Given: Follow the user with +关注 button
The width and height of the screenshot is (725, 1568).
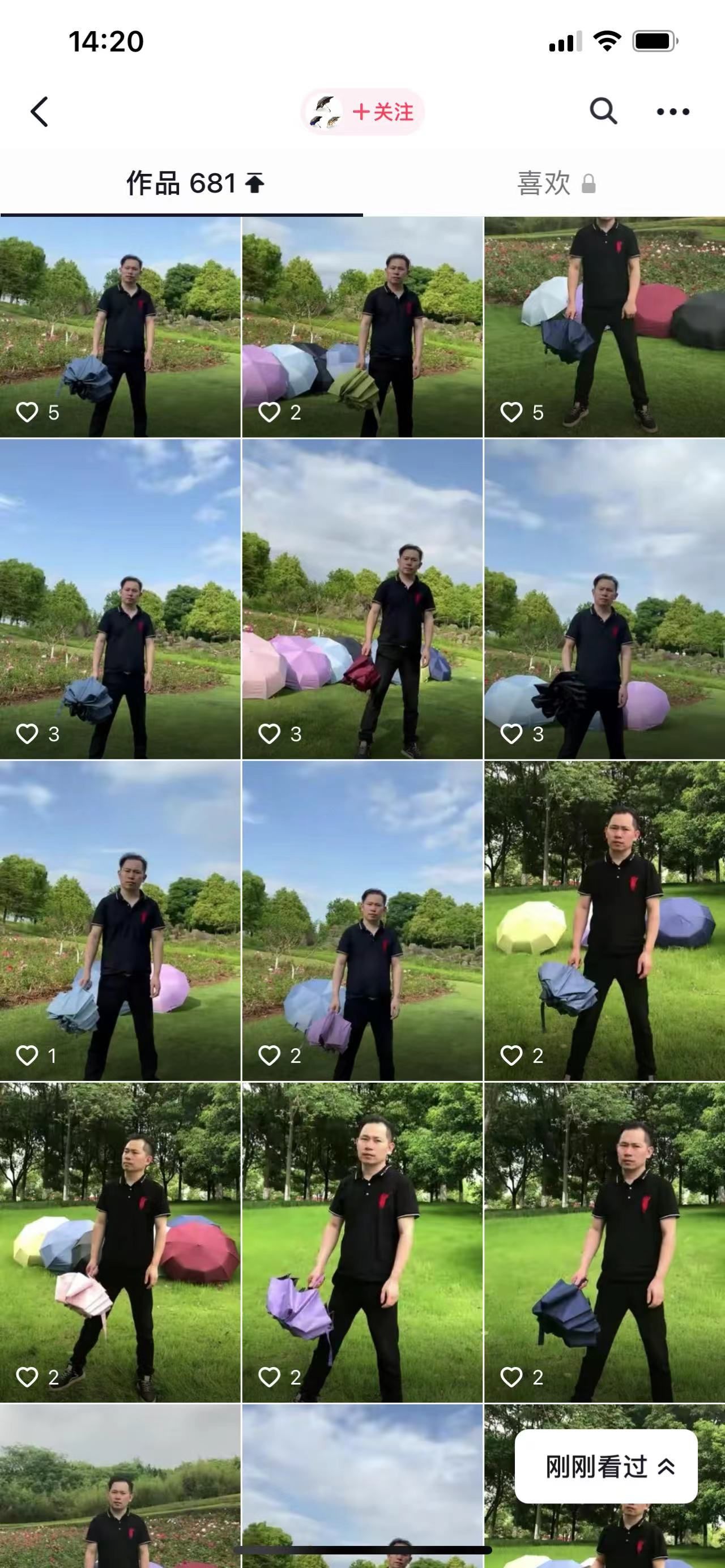Looking at the screenshot, I should coord(364,112).
